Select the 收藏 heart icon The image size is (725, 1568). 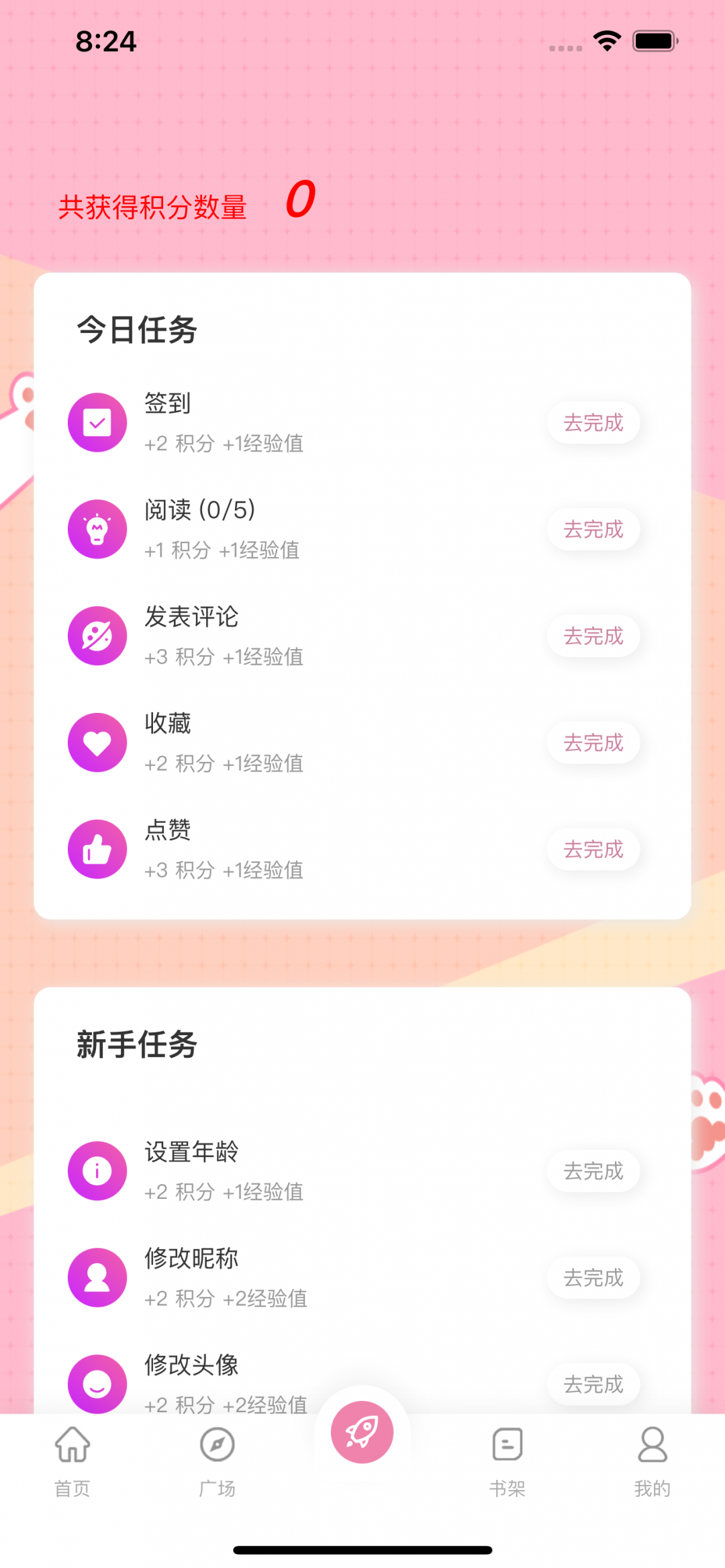coord(97,742)
